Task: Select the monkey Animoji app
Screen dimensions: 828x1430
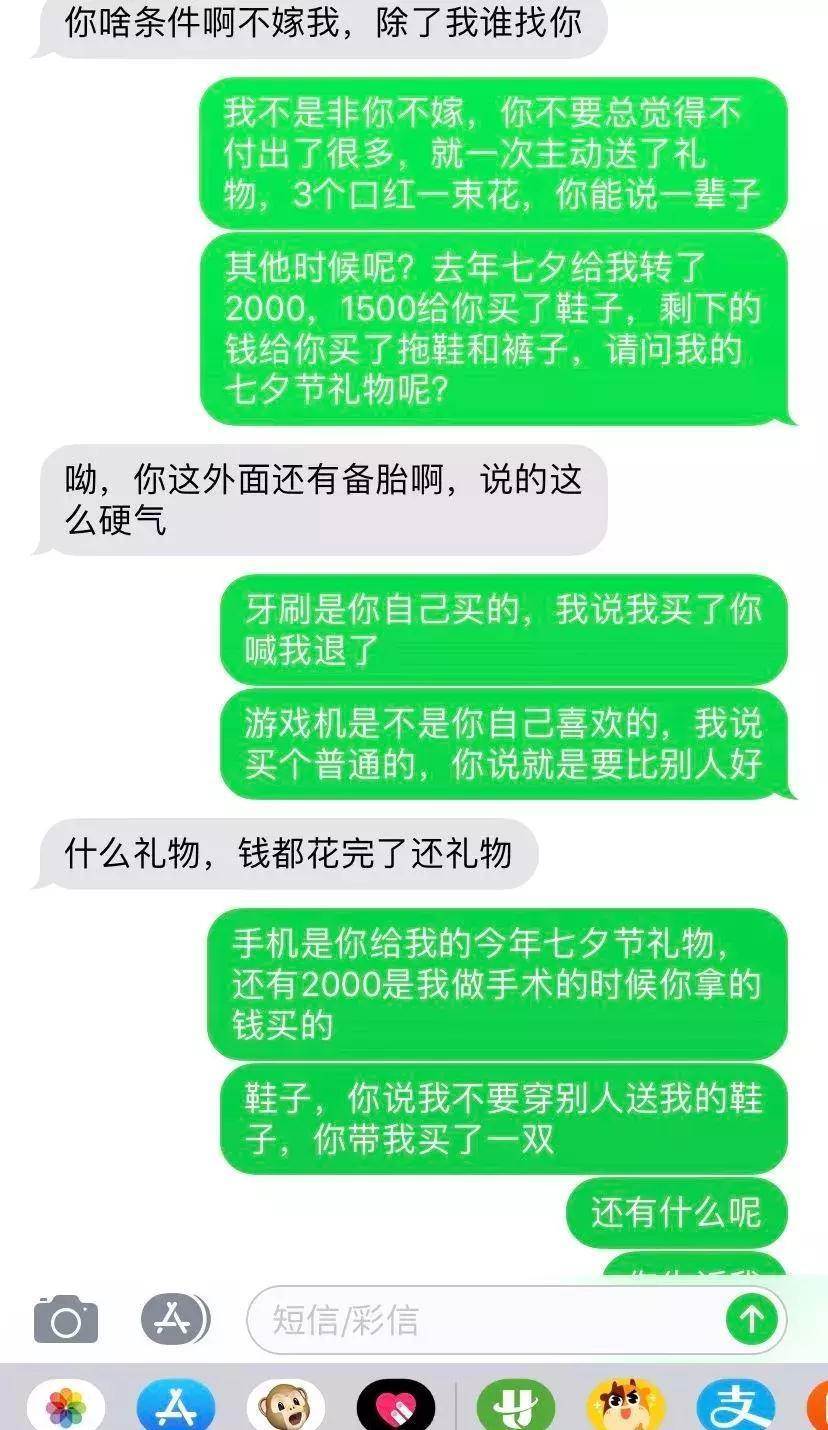Action: click(286, 1406)
